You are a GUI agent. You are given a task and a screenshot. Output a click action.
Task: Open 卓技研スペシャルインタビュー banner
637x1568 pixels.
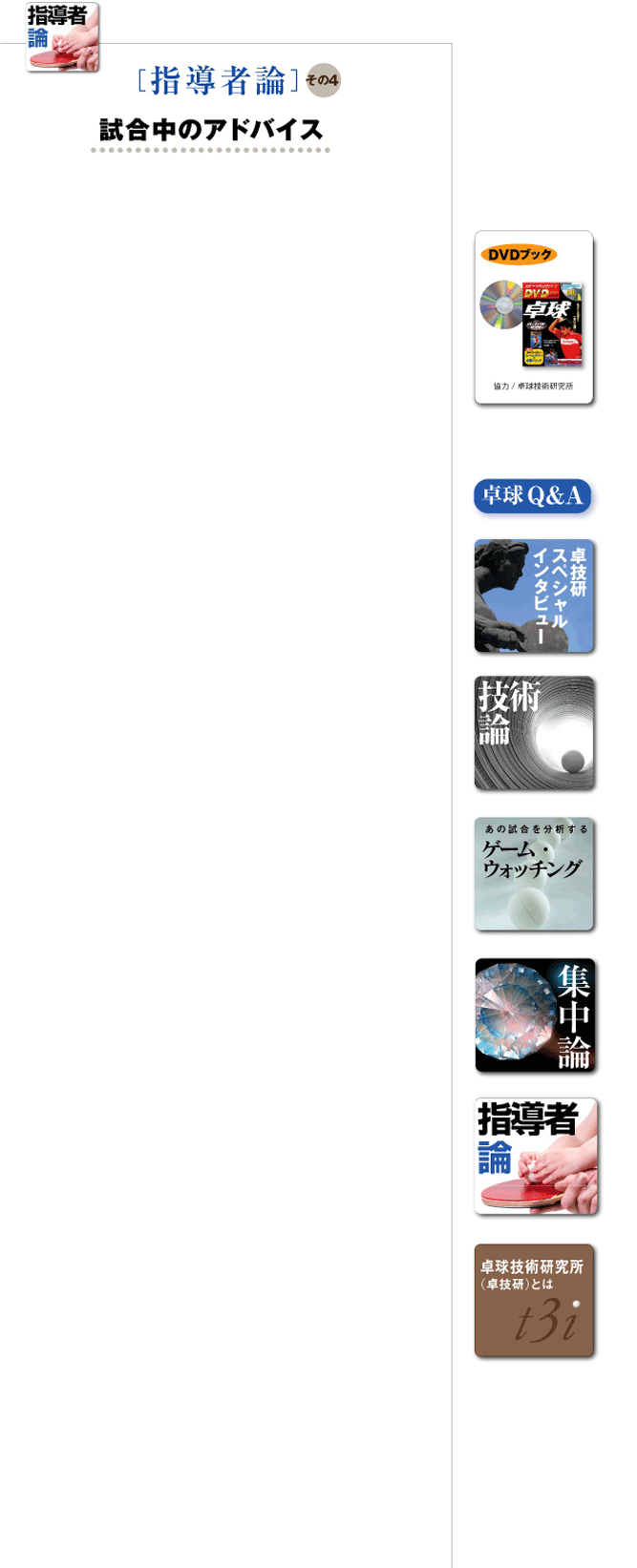tap(534, 596)
